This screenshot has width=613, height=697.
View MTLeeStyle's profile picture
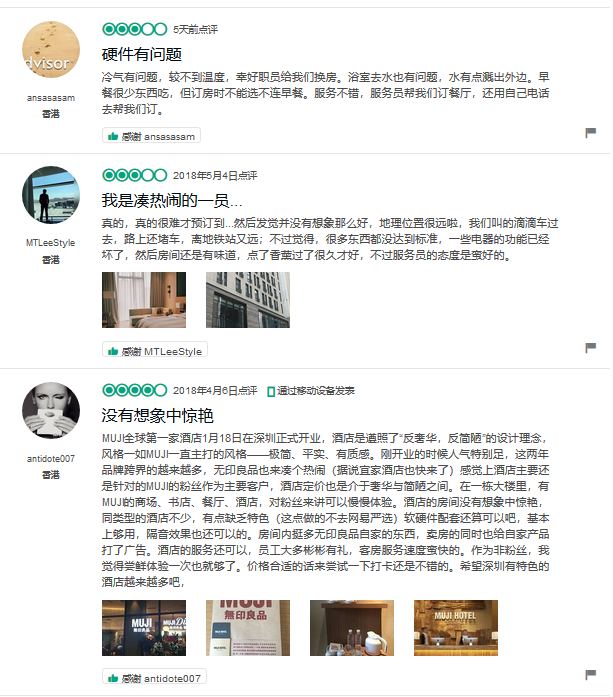coord(50,195)
